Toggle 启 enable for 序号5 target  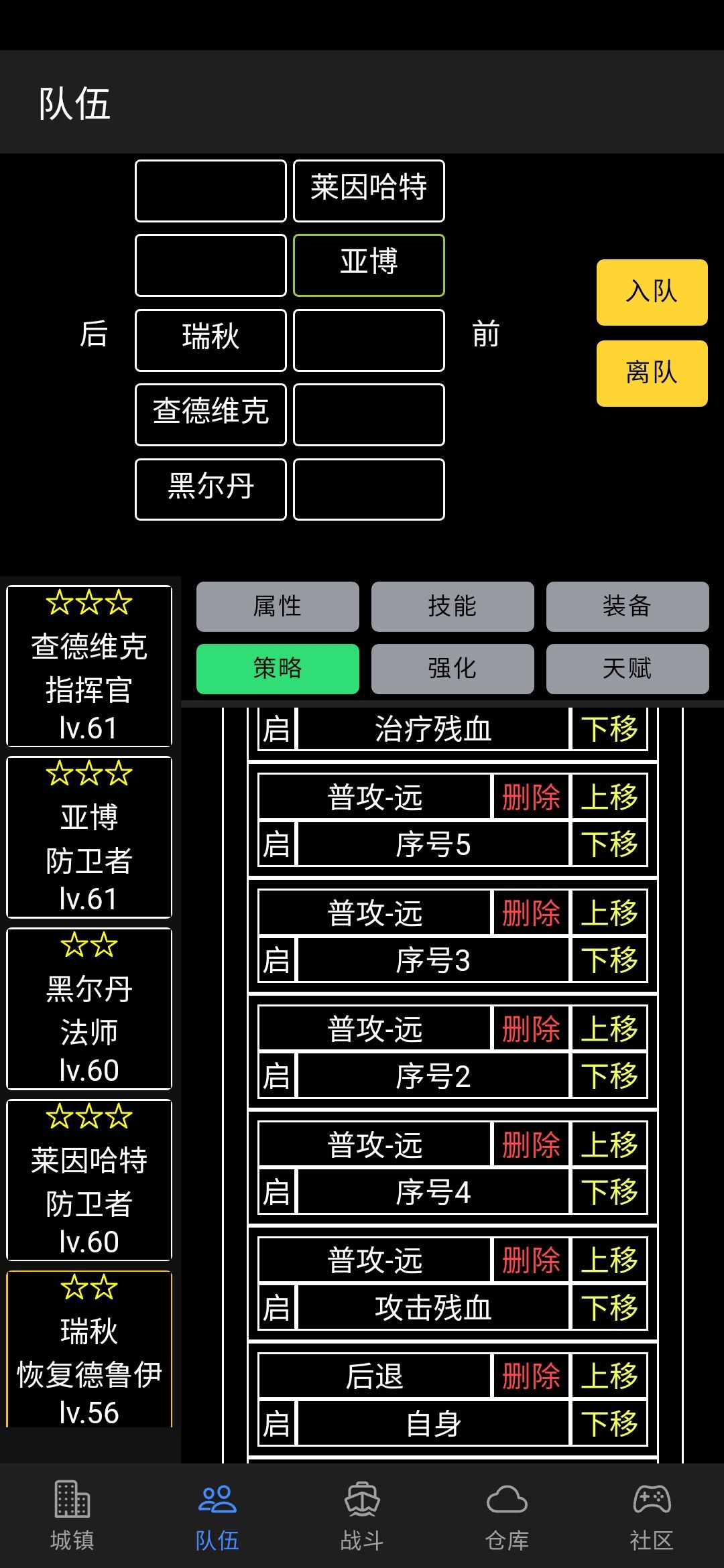tap(276, 844)
